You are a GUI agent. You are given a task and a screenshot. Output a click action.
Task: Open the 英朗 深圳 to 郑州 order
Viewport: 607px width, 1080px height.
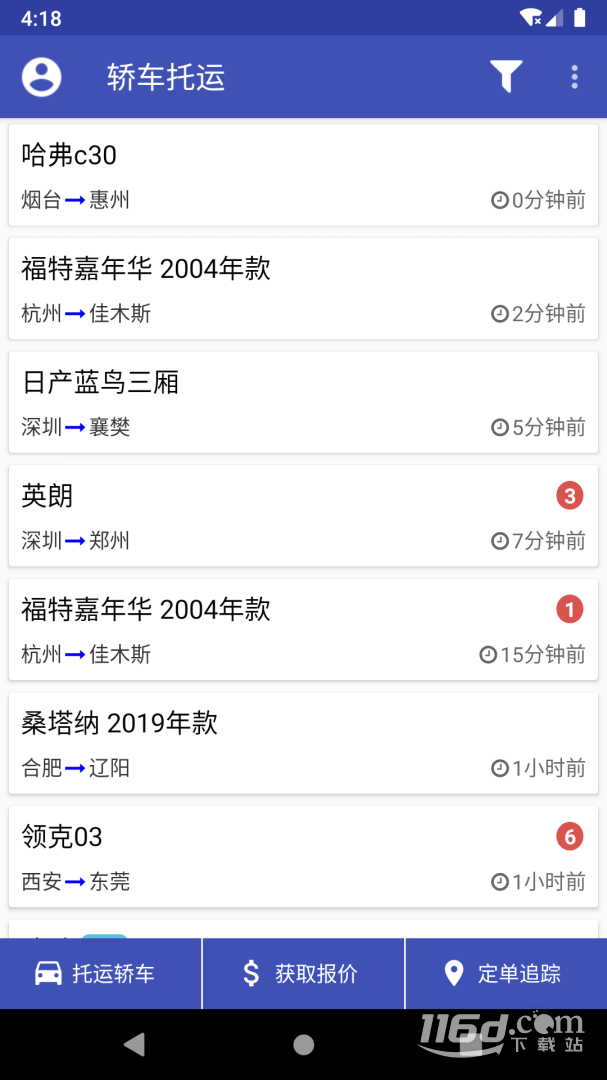[303, 516]
